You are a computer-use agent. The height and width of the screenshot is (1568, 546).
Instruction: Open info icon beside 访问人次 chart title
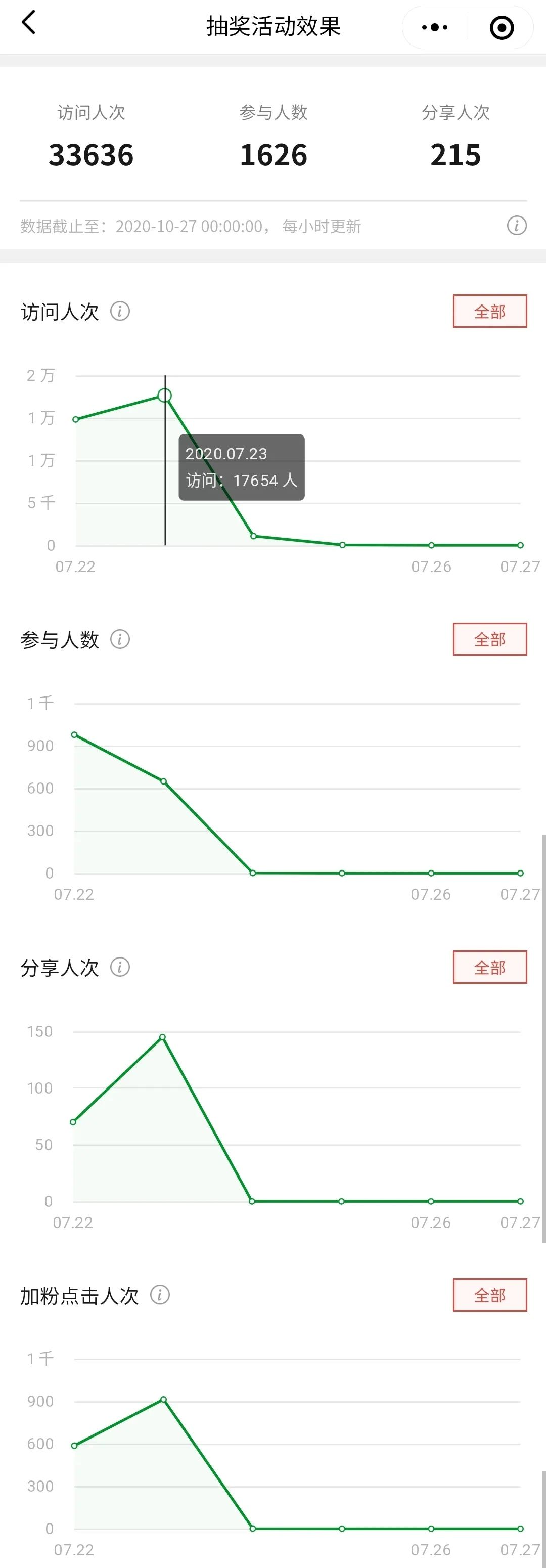click(x=120, y=311)
